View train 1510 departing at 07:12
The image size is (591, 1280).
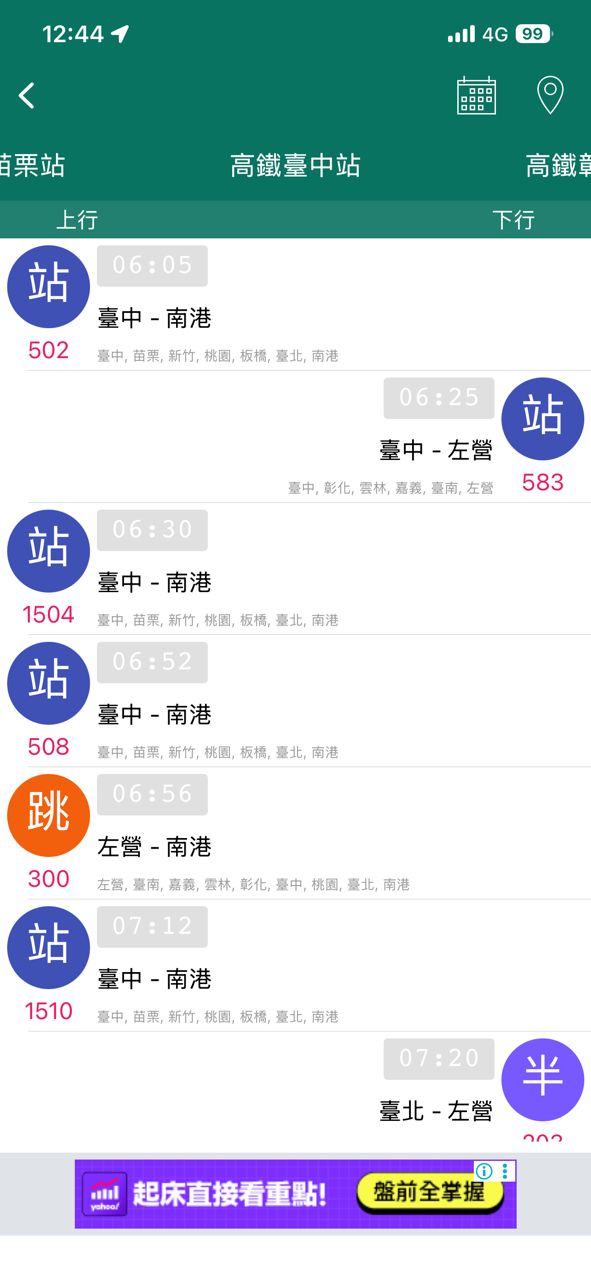(295, 964)
